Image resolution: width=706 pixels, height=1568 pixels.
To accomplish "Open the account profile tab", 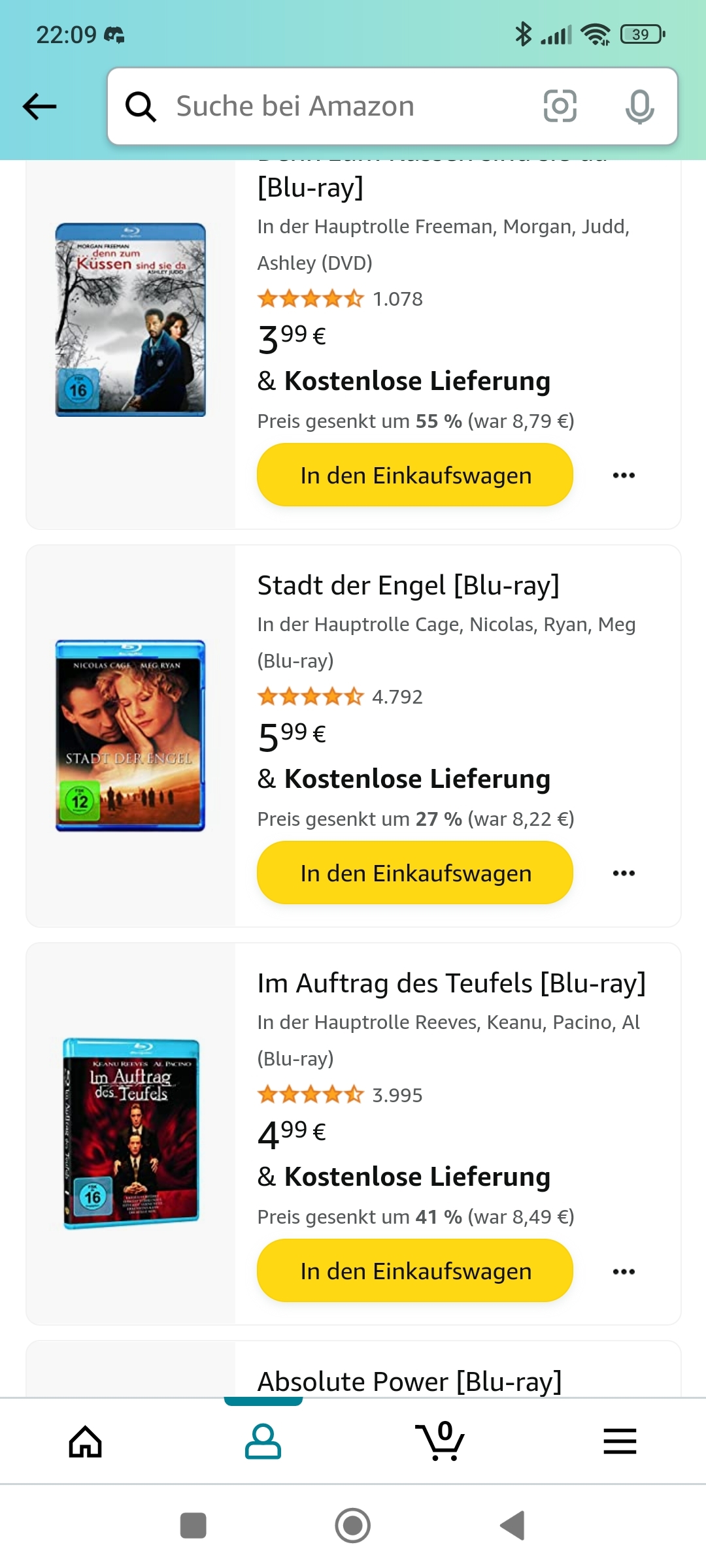I will click(x=263, y=1441).
